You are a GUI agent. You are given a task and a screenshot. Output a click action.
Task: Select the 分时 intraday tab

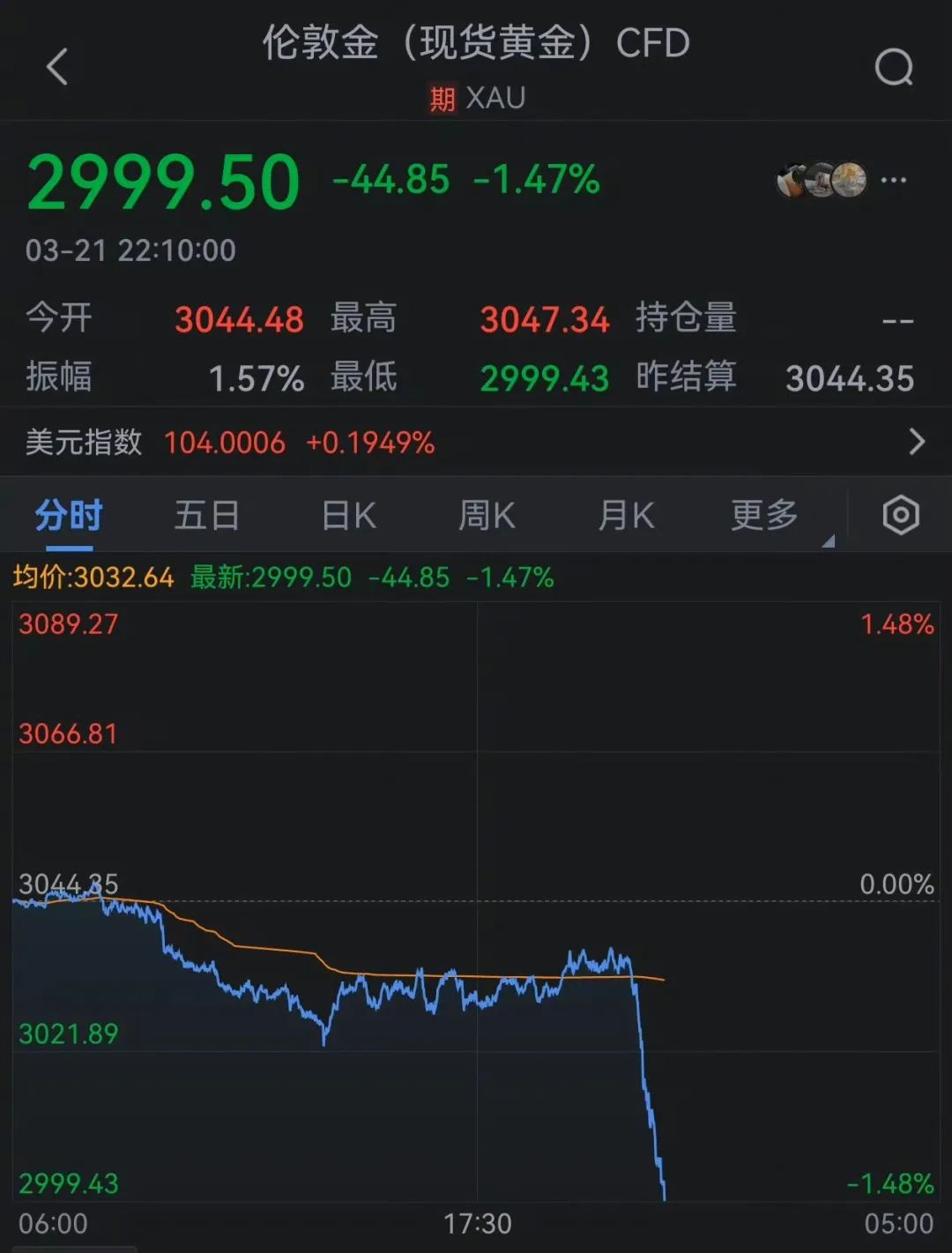pos(69,515)
